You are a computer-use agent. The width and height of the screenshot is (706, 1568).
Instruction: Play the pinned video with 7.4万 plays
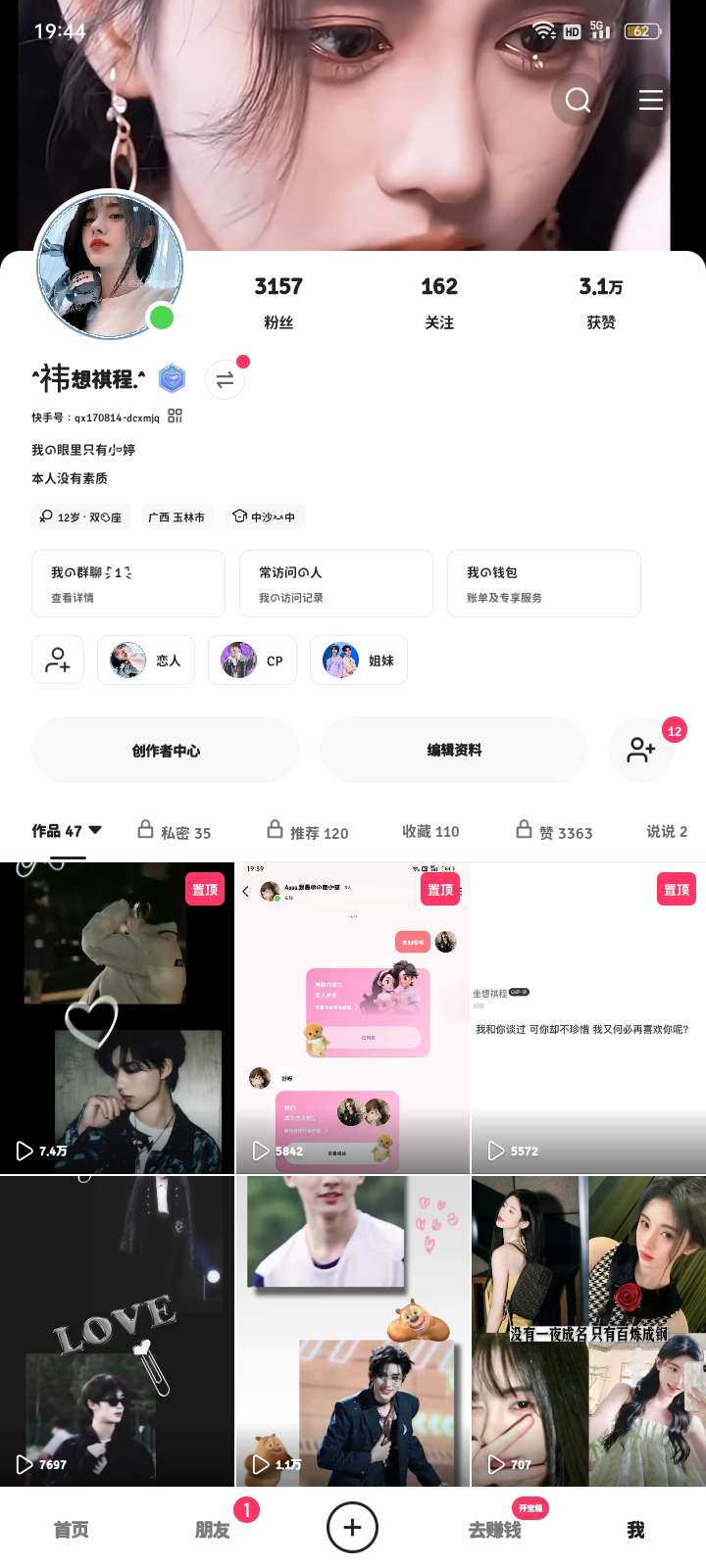[x=118, y=1017]
